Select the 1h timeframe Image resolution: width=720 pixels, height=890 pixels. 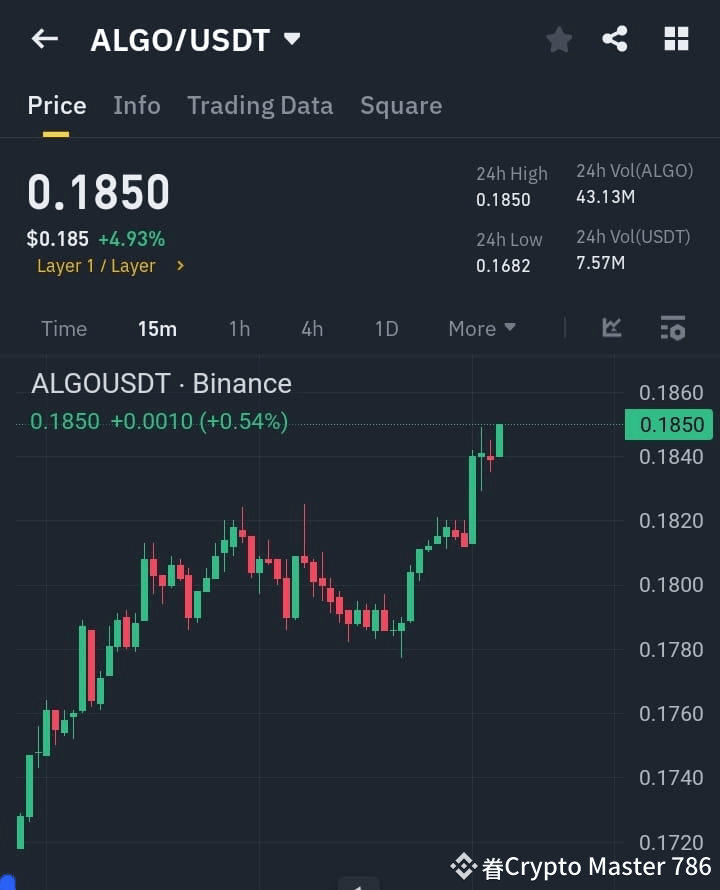coord(239,328)
